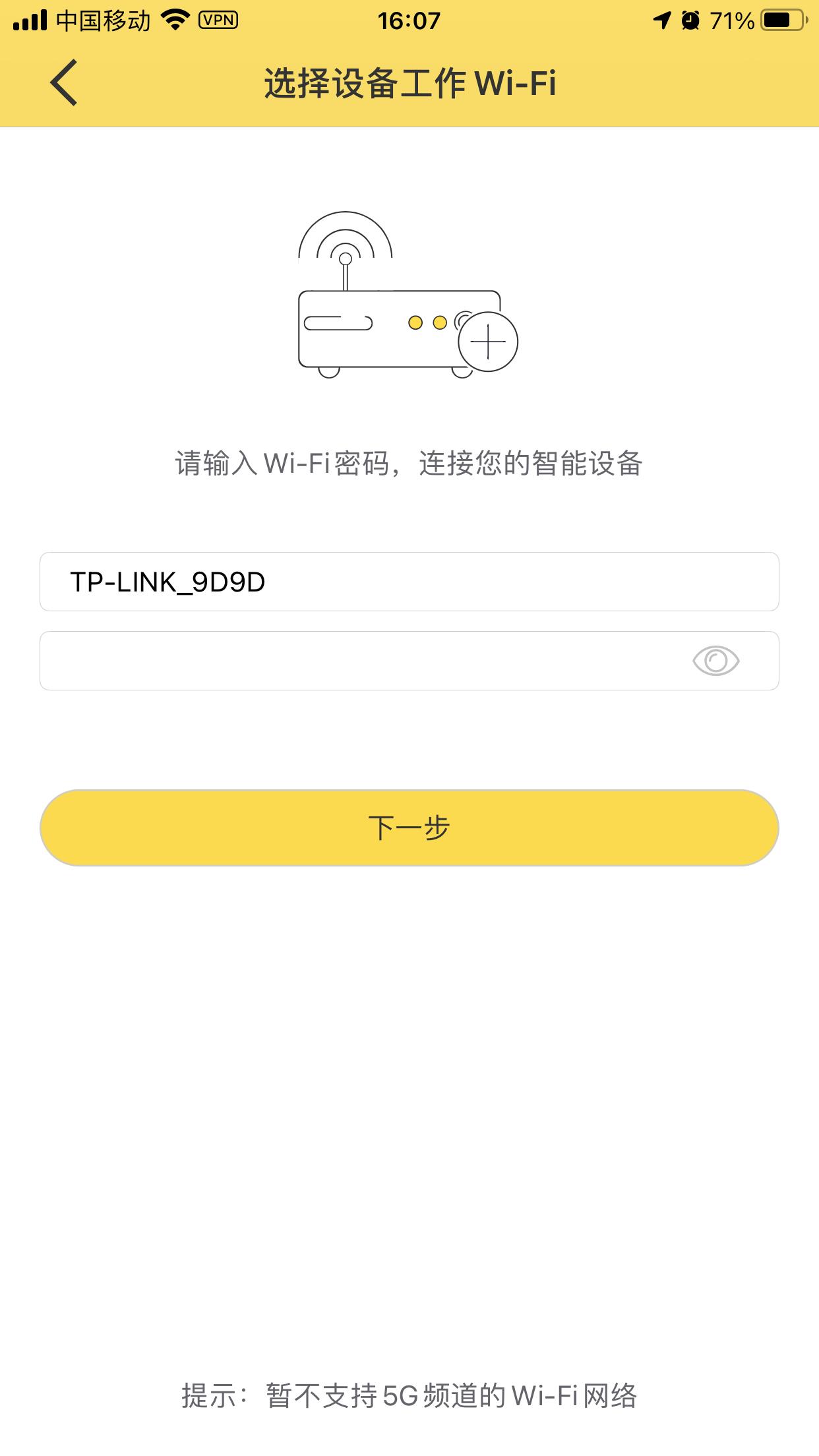Screen dimensions: 819x1456
Task: Tap the Wi-Fi signal icon in status bar
Action: tap(175, 20)
